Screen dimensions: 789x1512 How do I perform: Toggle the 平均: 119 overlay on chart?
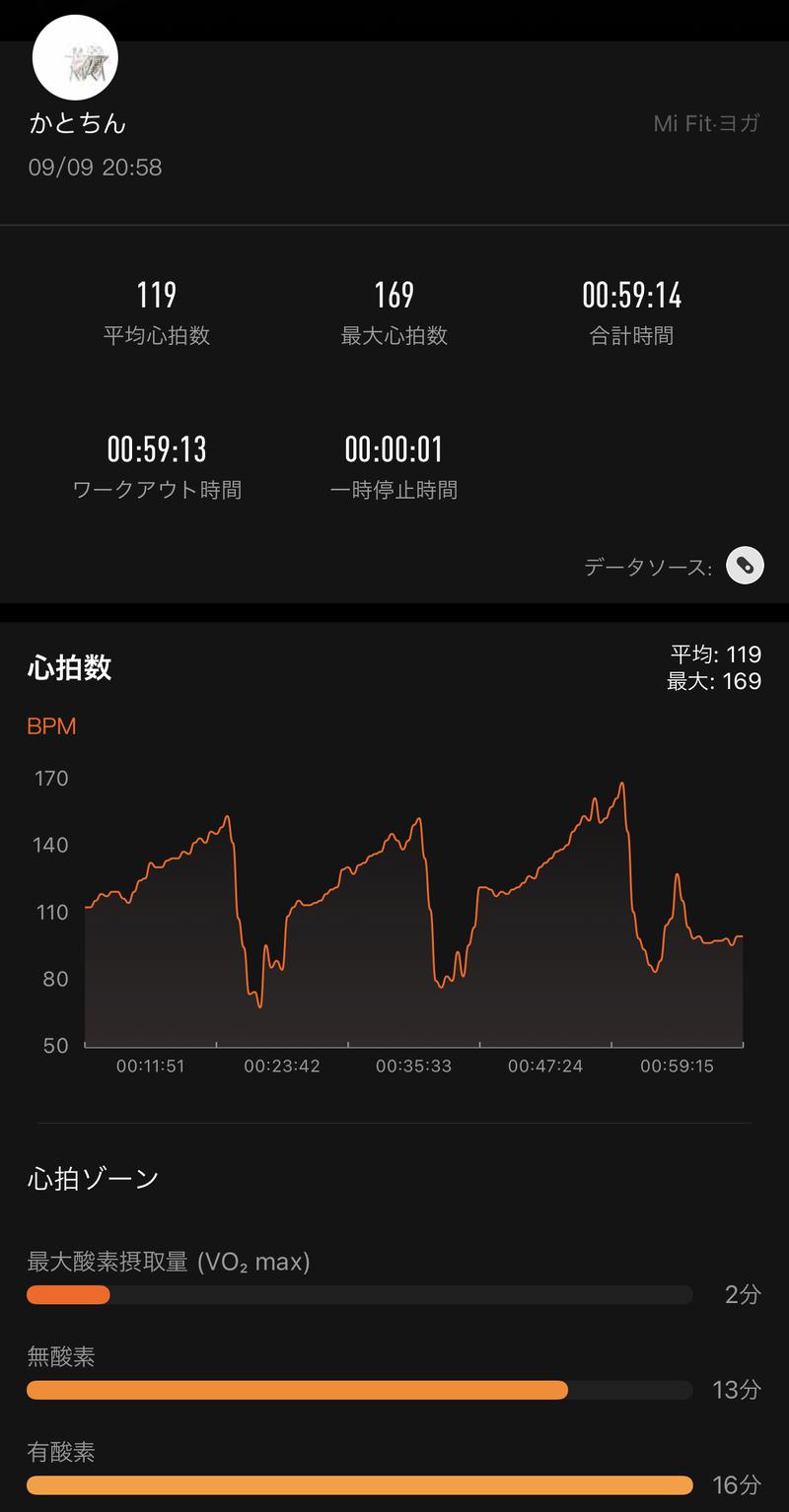pos(717,653)
